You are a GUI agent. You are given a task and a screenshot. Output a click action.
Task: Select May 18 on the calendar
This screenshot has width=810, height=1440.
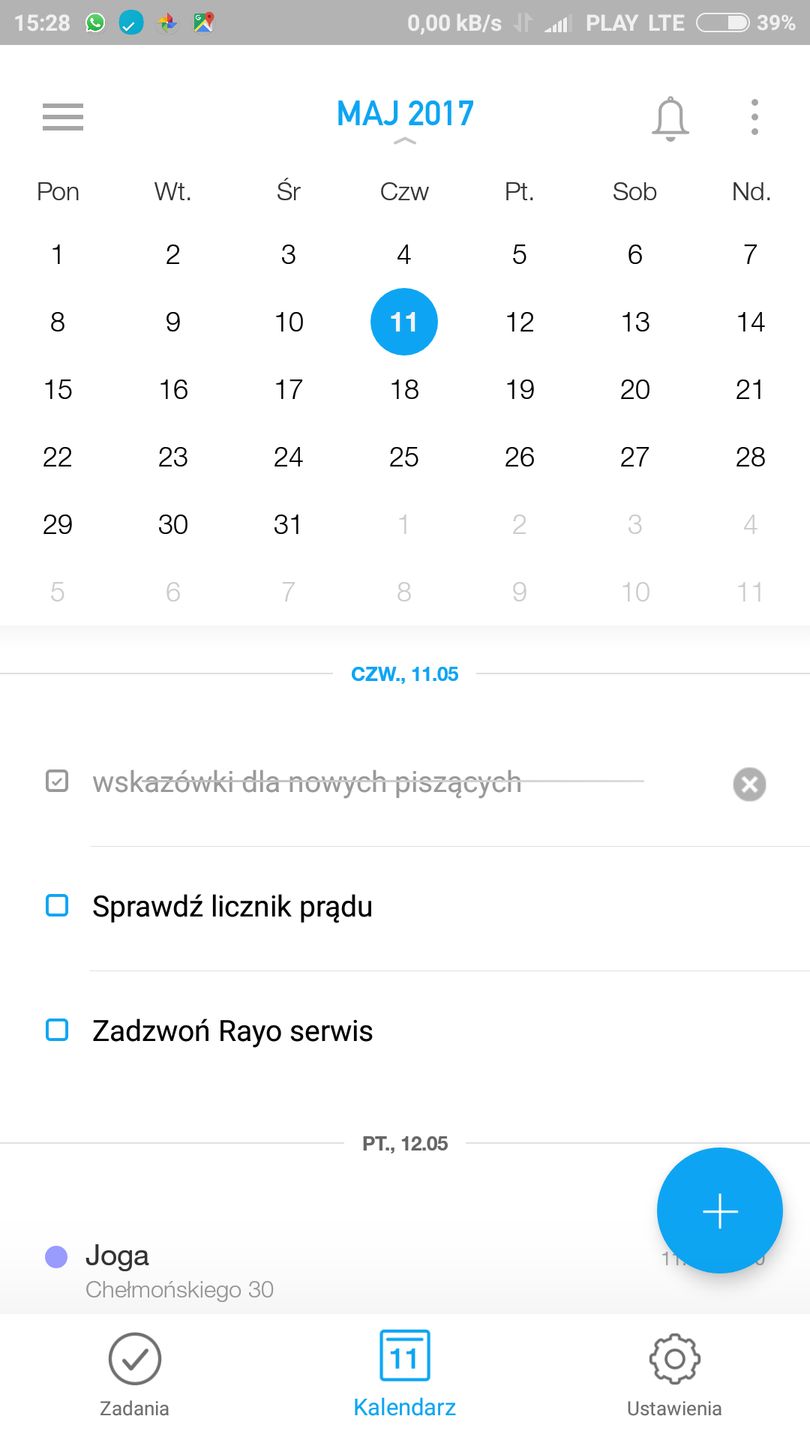pos(404,389)
